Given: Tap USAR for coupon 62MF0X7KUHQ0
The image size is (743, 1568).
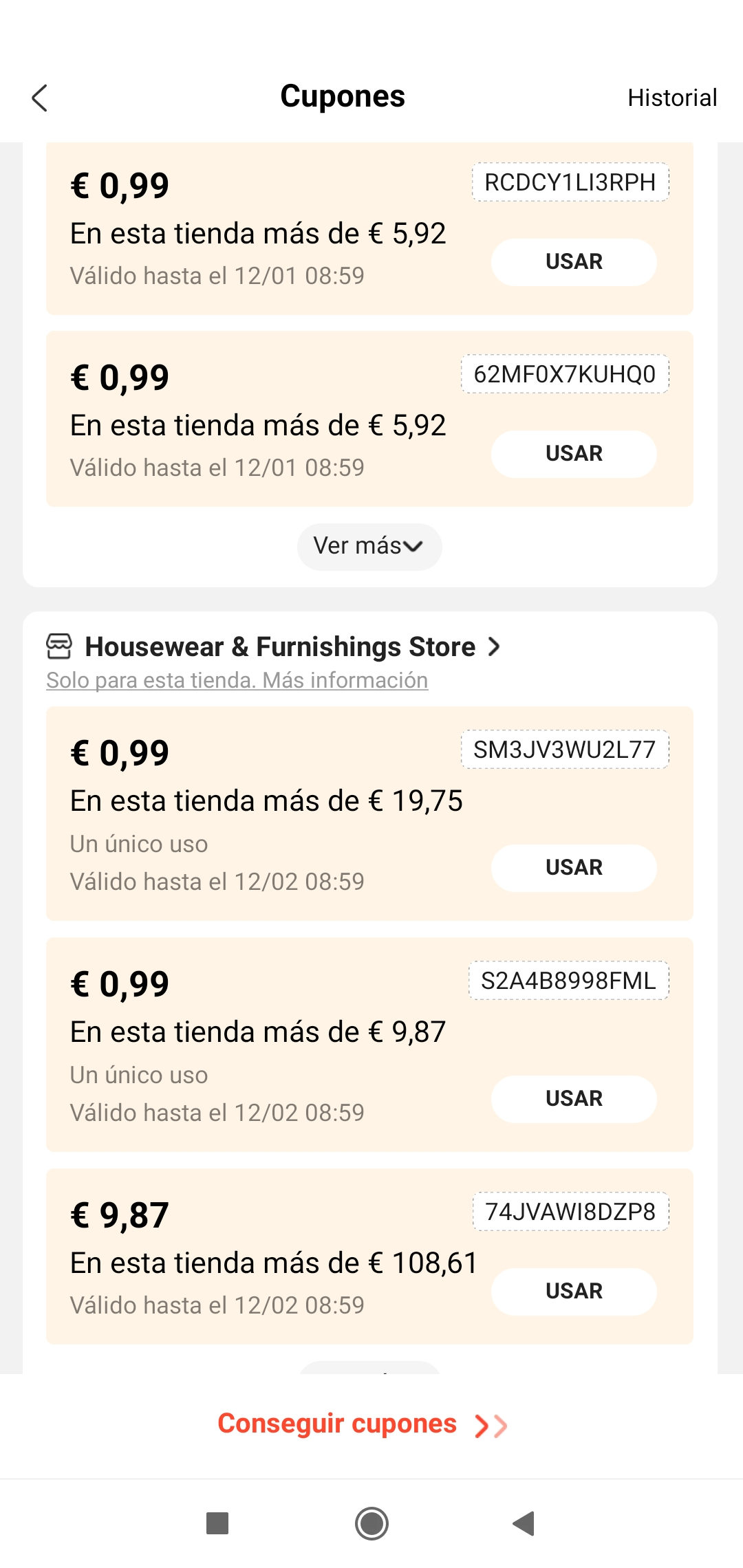Looking at the screenshot, I should [x=574, y=454].
